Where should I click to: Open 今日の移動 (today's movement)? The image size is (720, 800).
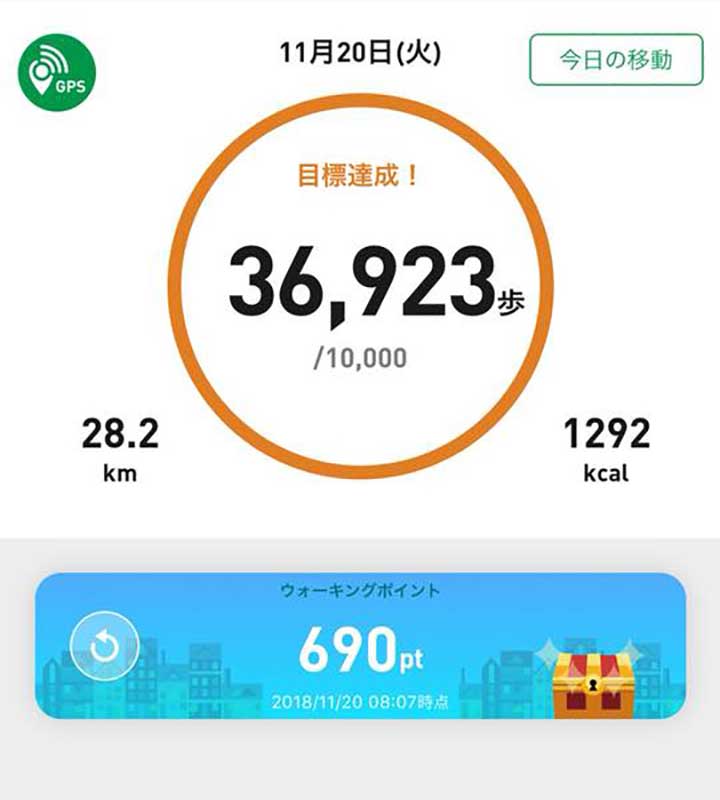point(615,59)
